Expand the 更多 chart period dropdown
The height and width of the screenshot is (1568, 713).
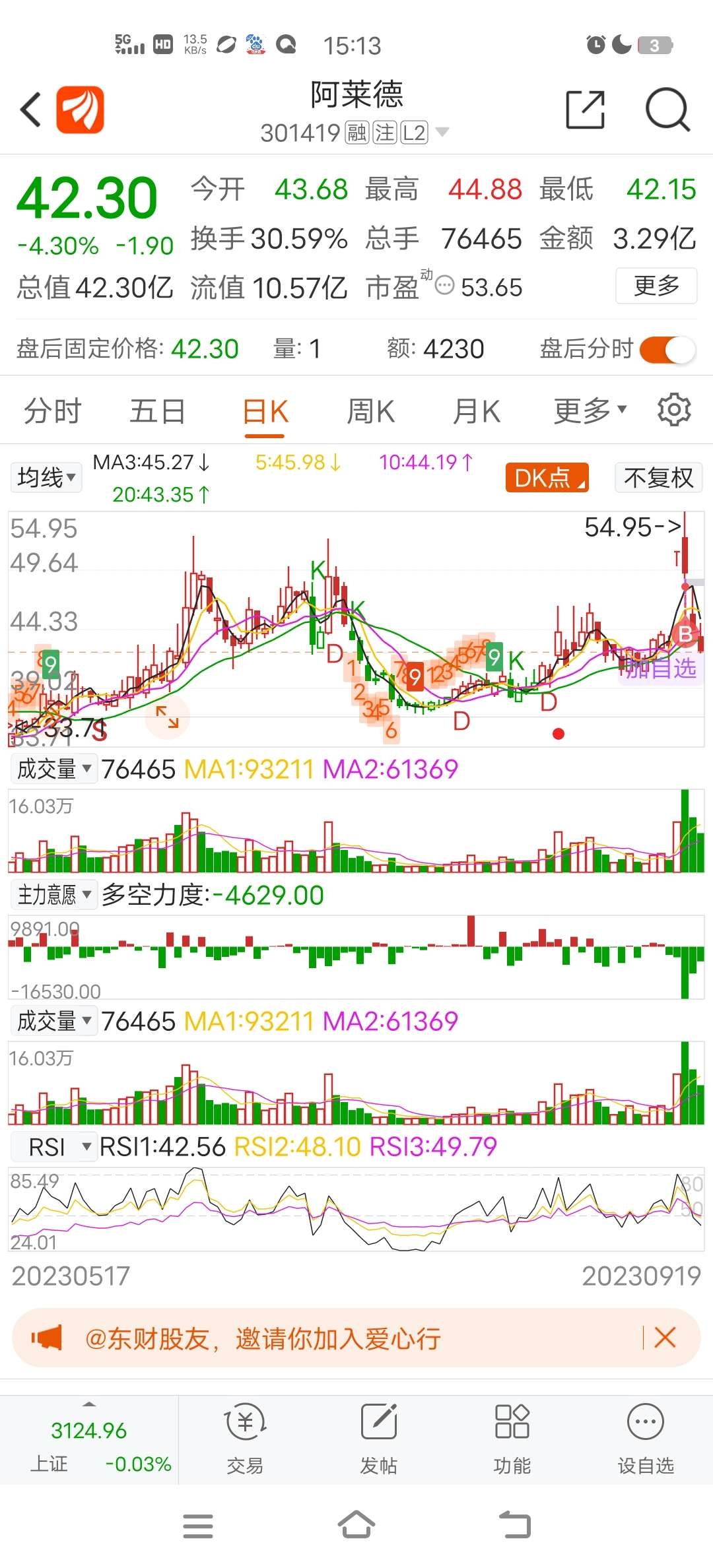(x=590, y=411)
